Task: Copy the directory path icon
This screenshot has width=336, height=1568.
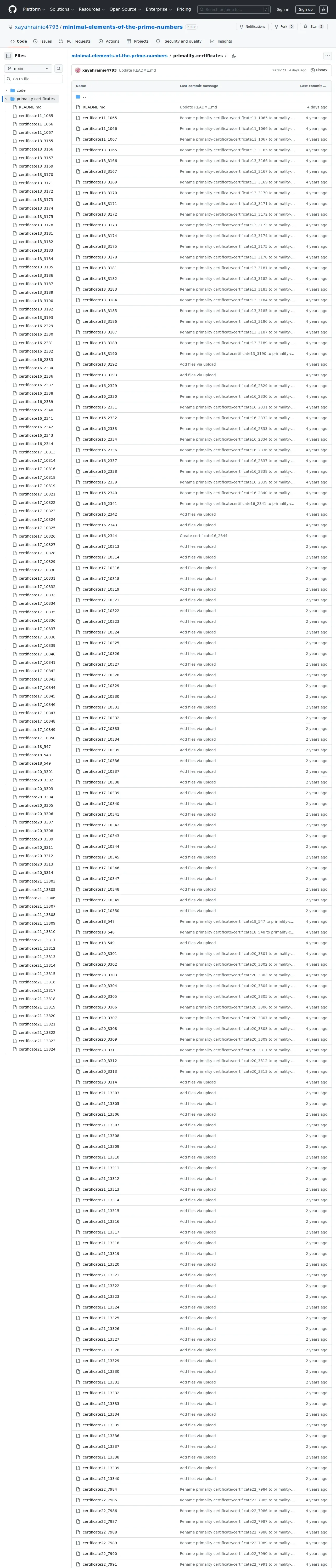Action: 234,56
